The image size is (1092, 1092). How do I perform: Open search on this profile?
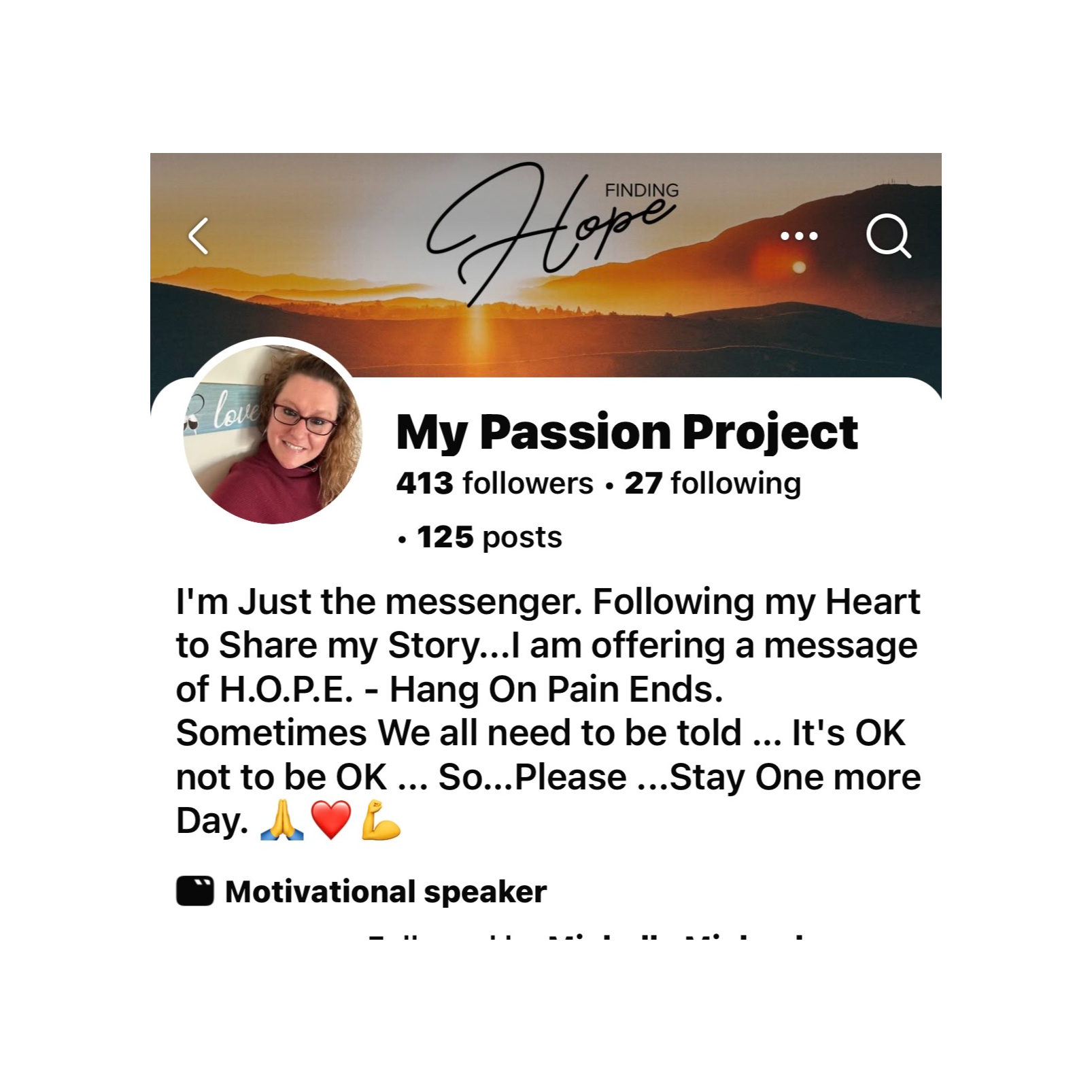coord(889,237)
